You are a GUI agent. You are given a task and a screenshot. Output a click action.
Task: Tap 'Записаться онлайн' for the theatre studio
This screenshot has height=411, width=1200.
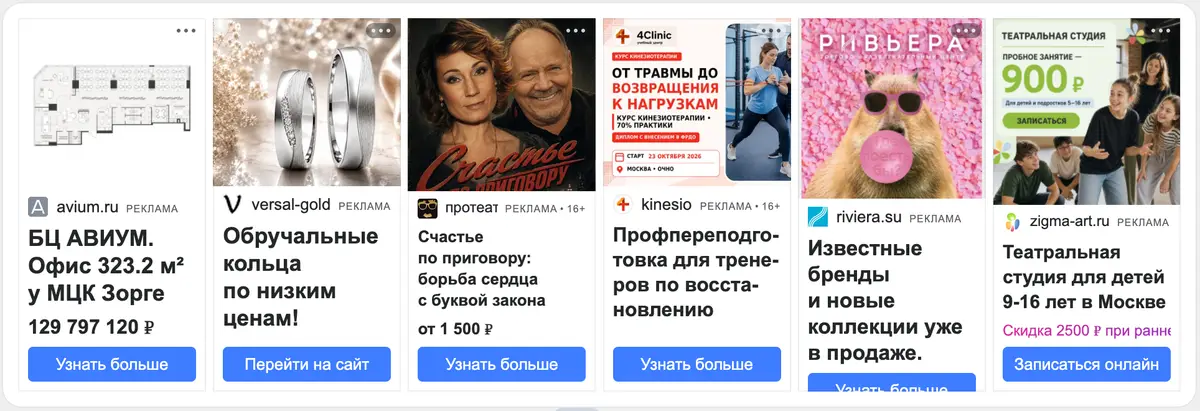(x=1087, y=364)
